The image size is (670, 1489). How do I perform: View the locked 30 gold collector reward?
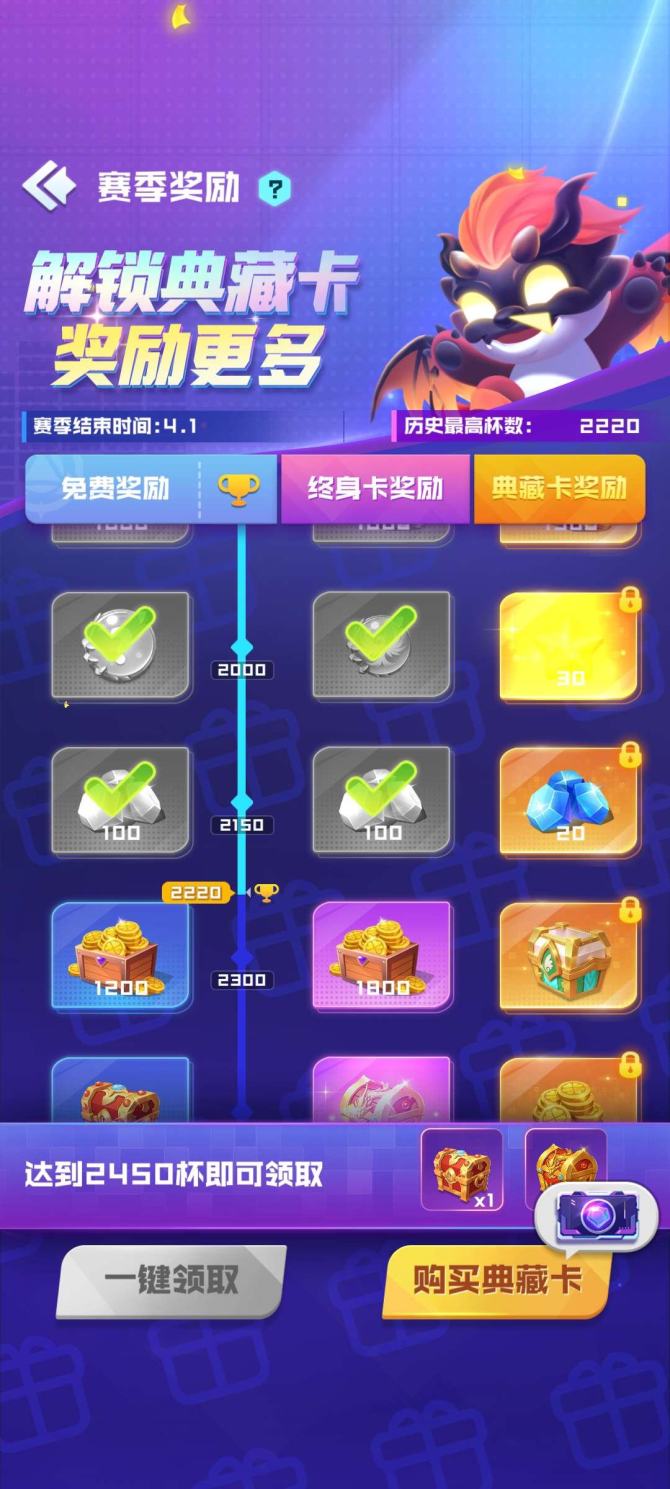pos(569,646)
